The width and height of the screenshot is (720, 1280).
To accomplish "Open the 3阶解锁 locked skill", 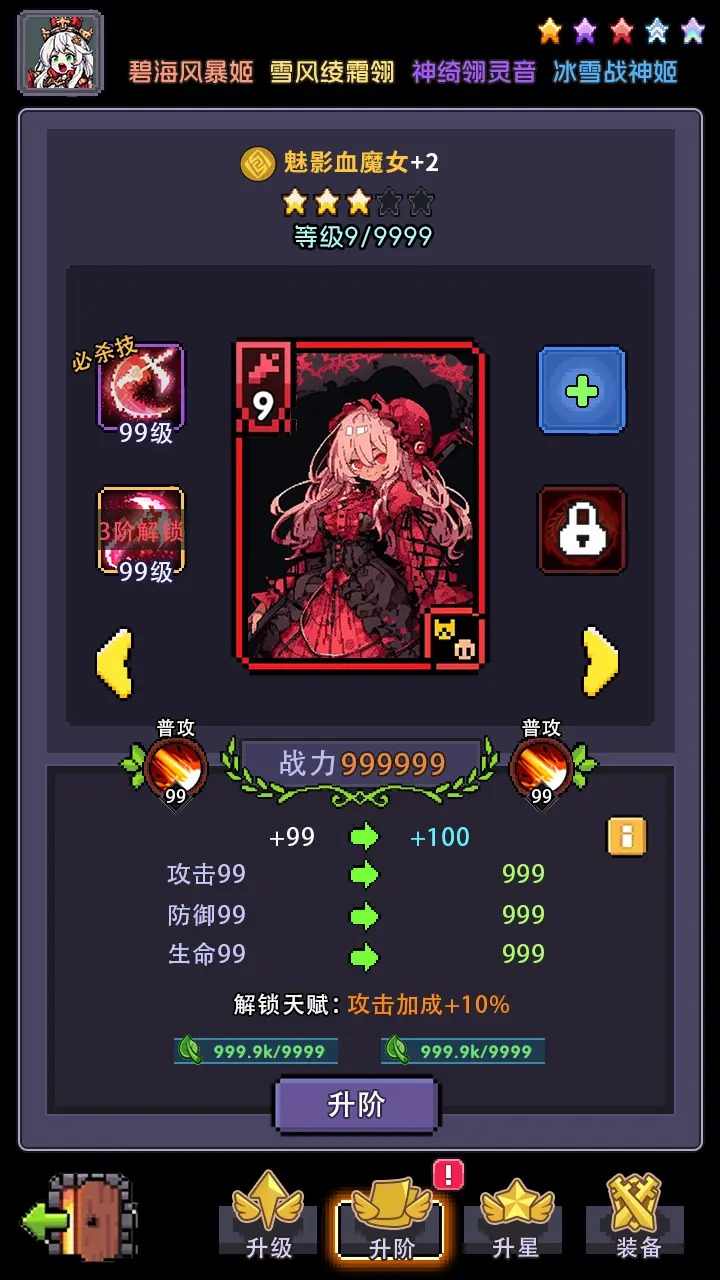I will pos(141,531).
